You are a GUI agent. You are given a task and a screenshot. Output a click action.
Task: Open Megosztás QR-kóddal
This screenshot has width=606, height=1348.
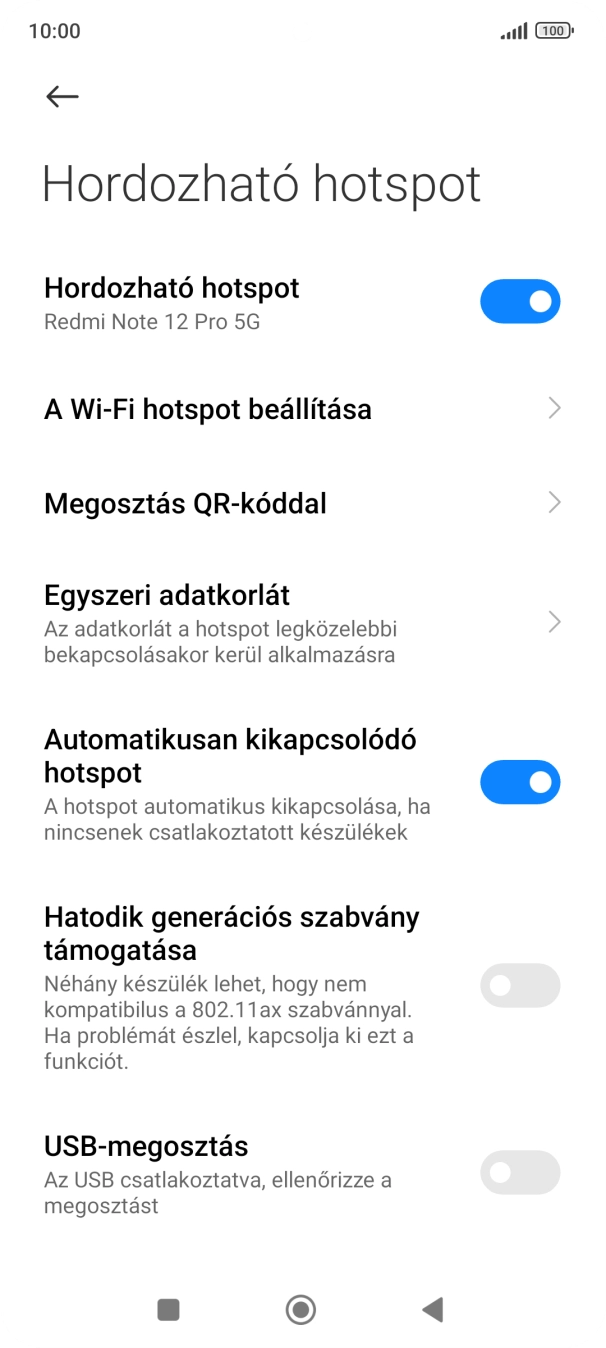coord(302,503)
